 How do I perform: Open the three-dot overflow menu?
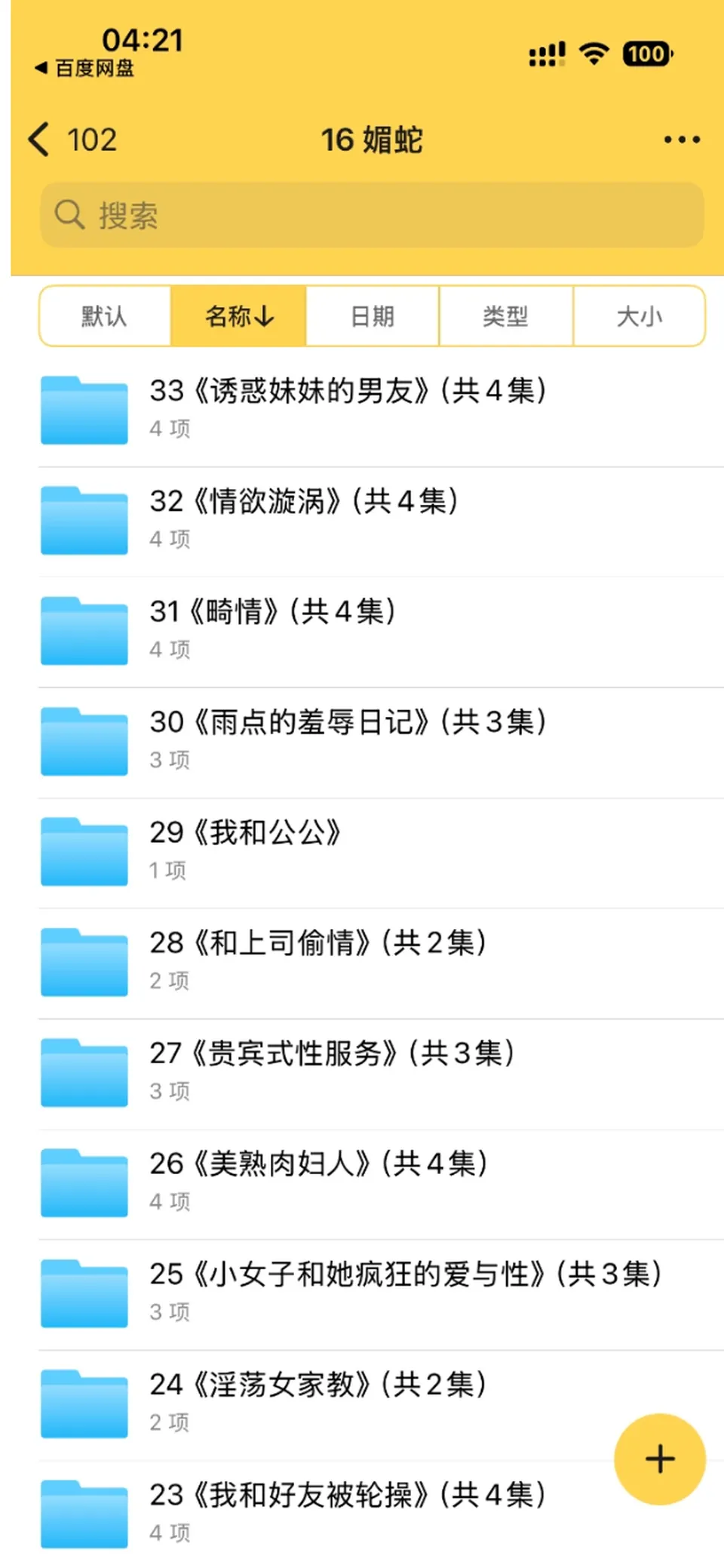coord(682,140)
